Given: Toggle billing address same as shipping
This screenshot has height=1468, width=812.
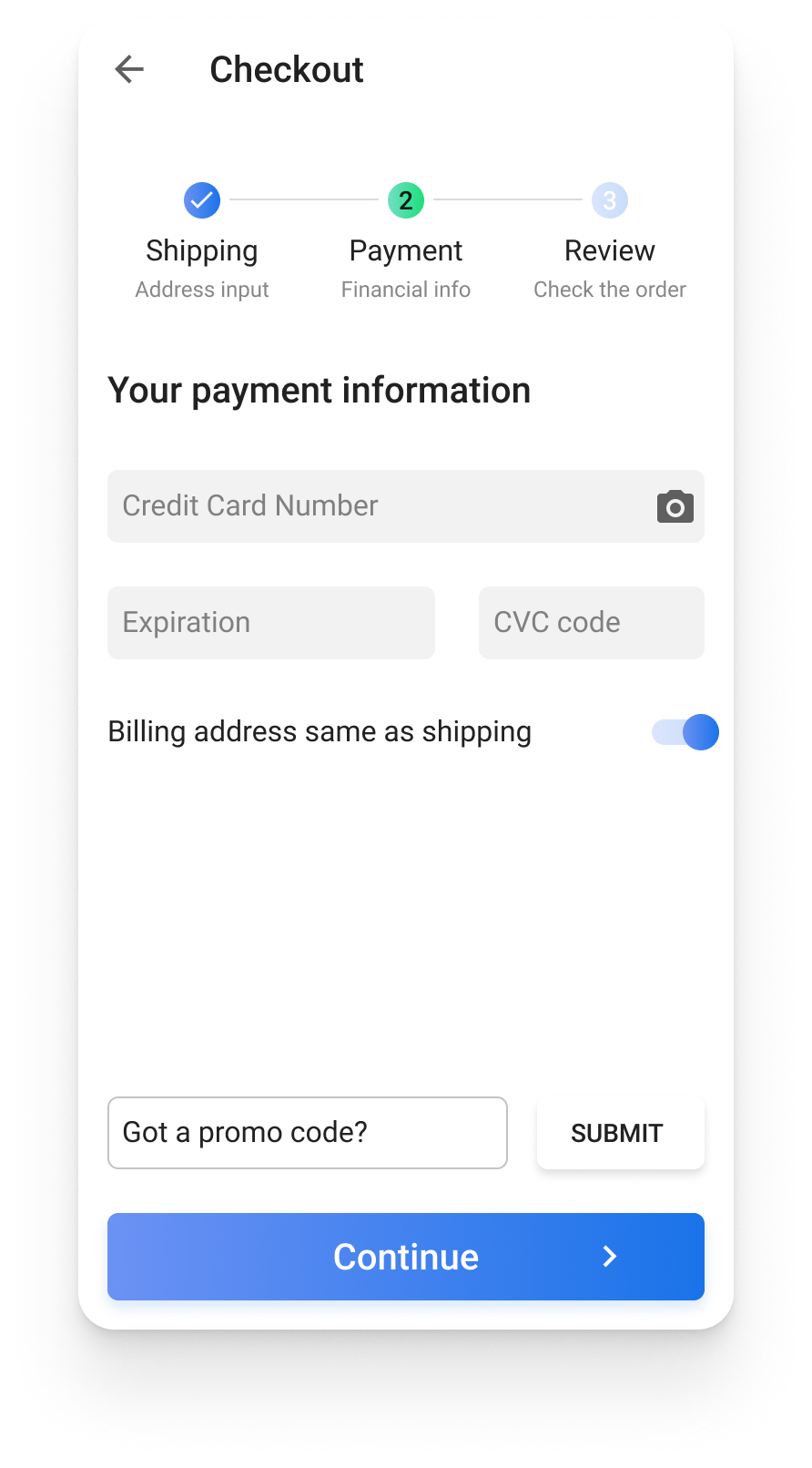Looking at the screenshot, I should click(x=685, y=732).
